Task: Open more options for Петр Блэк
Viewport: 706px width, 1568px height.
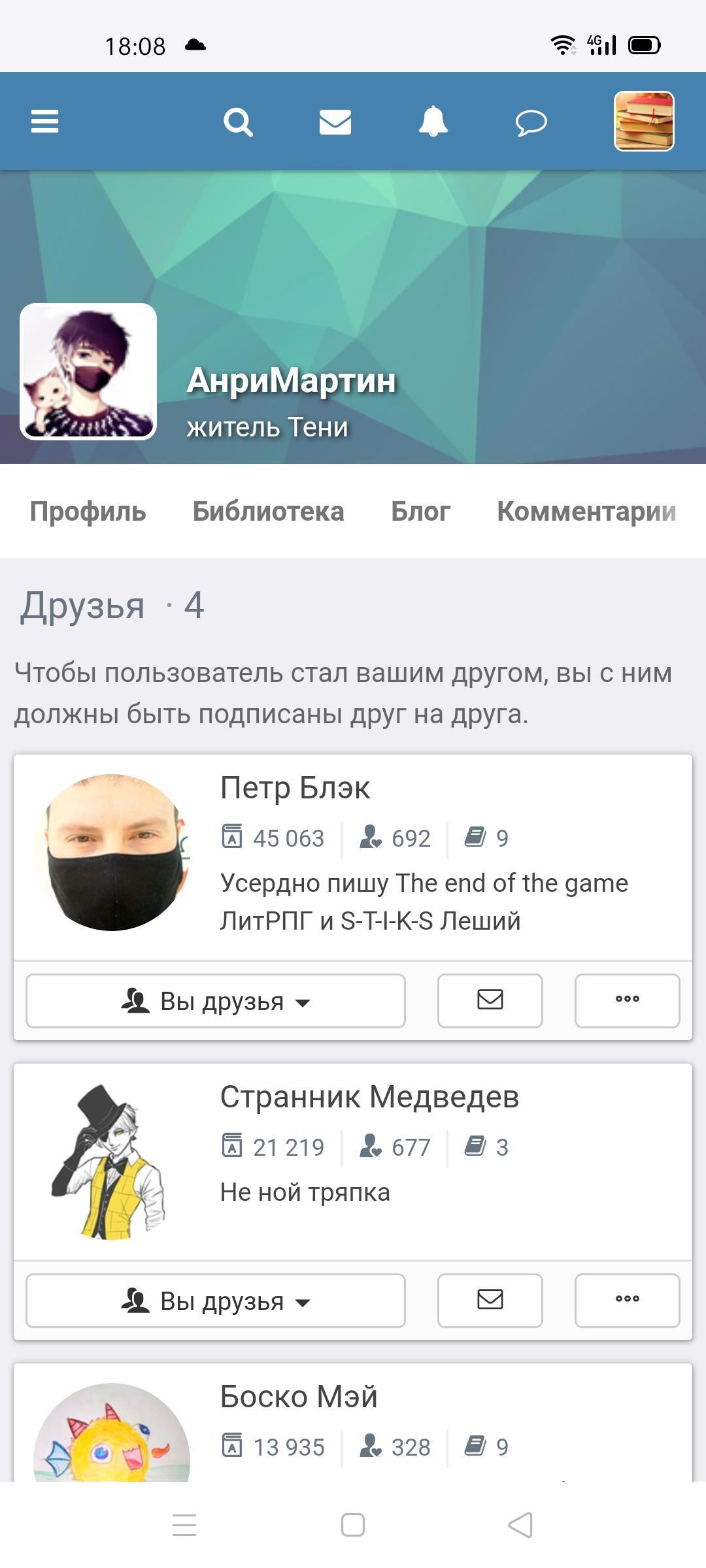Action: pyautogui.click(x=627, y=1001)
